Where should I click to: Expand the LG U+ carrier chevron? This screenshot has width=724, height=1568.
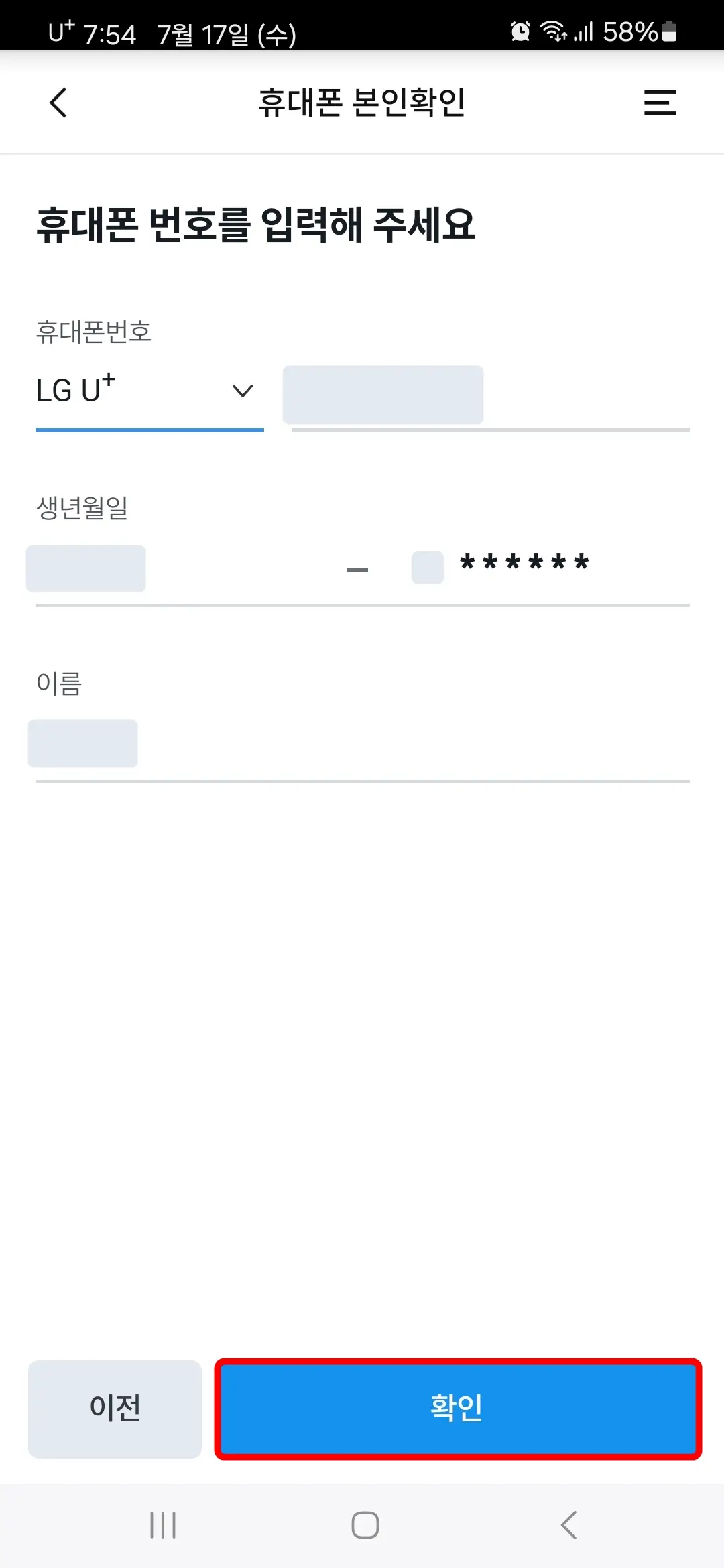click(241, 390)
